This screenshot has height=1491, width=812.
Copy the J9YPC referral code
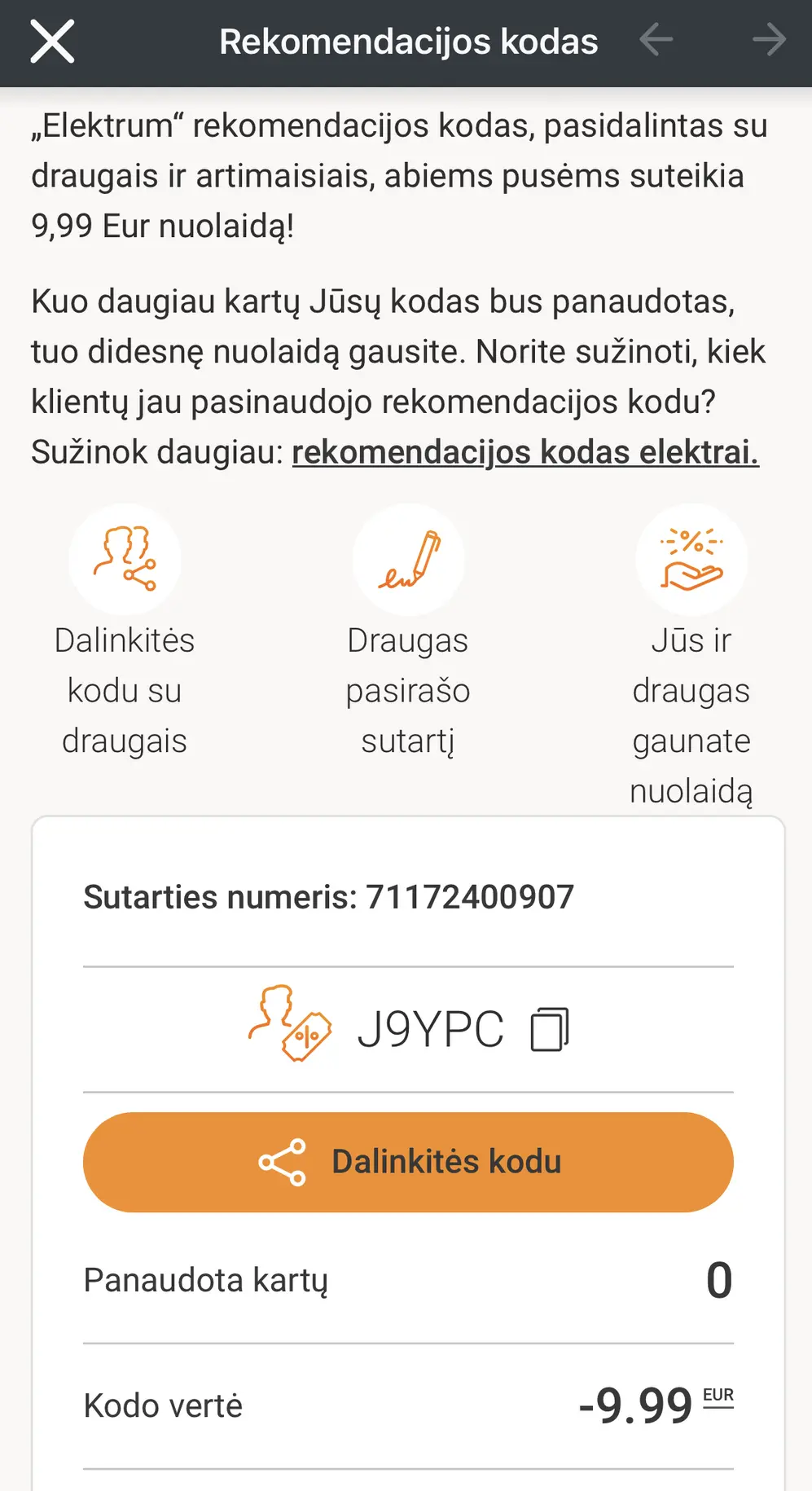click(550, 1028)
